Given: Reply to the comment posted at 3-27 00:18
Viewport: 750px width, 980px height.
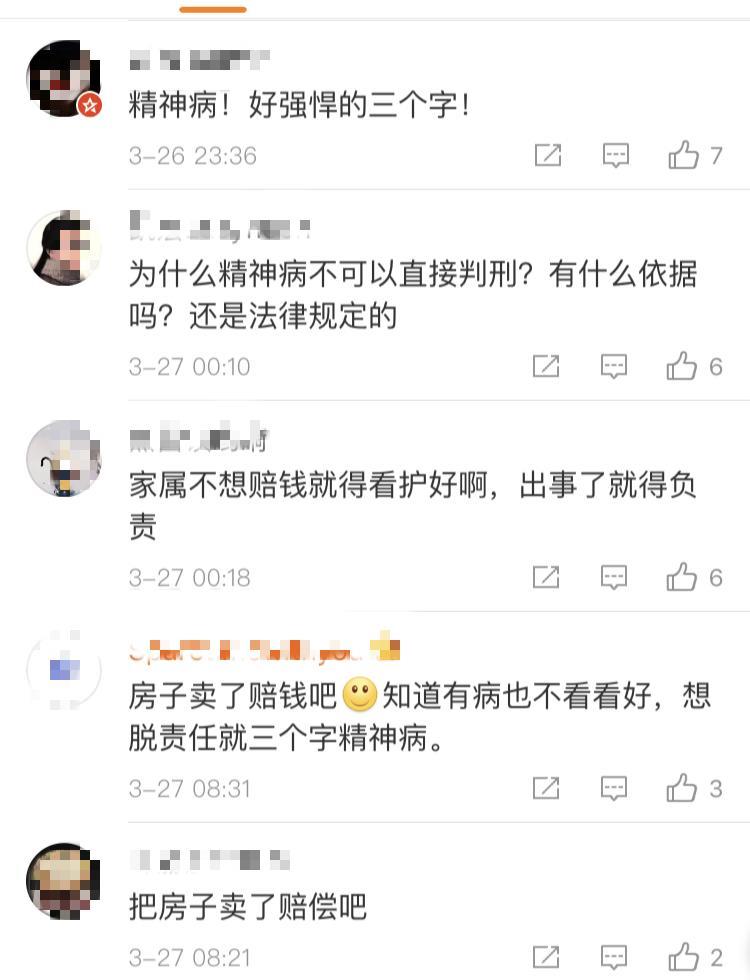Looking at the screenshot, I should click(614, 577).
